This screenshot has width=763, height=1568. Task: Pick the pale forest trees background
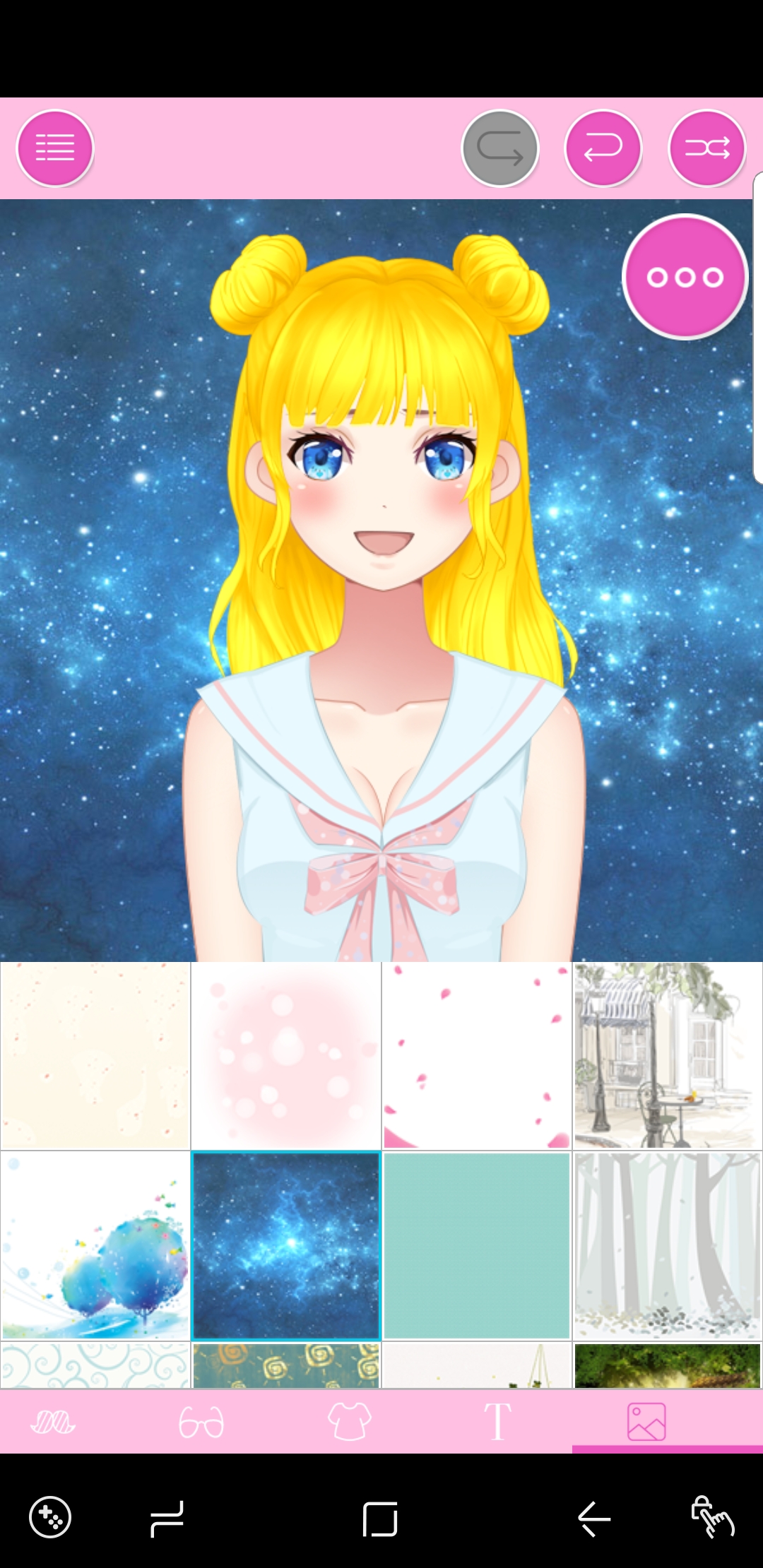[x=668, y=1246]
